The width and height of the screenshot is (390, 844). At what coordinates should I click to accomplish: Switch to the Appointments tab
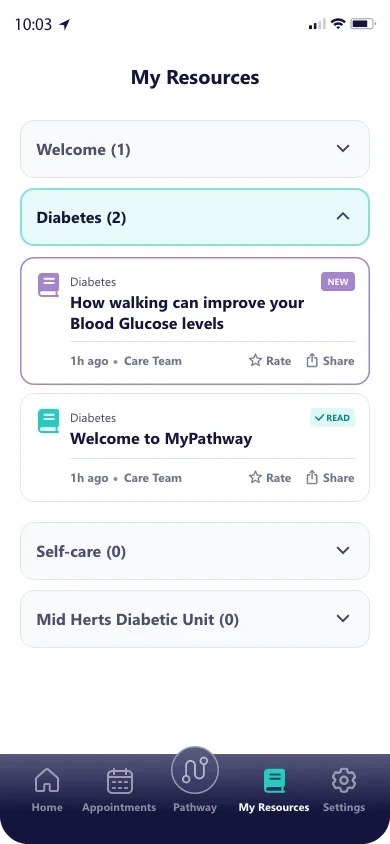[119, 790]
